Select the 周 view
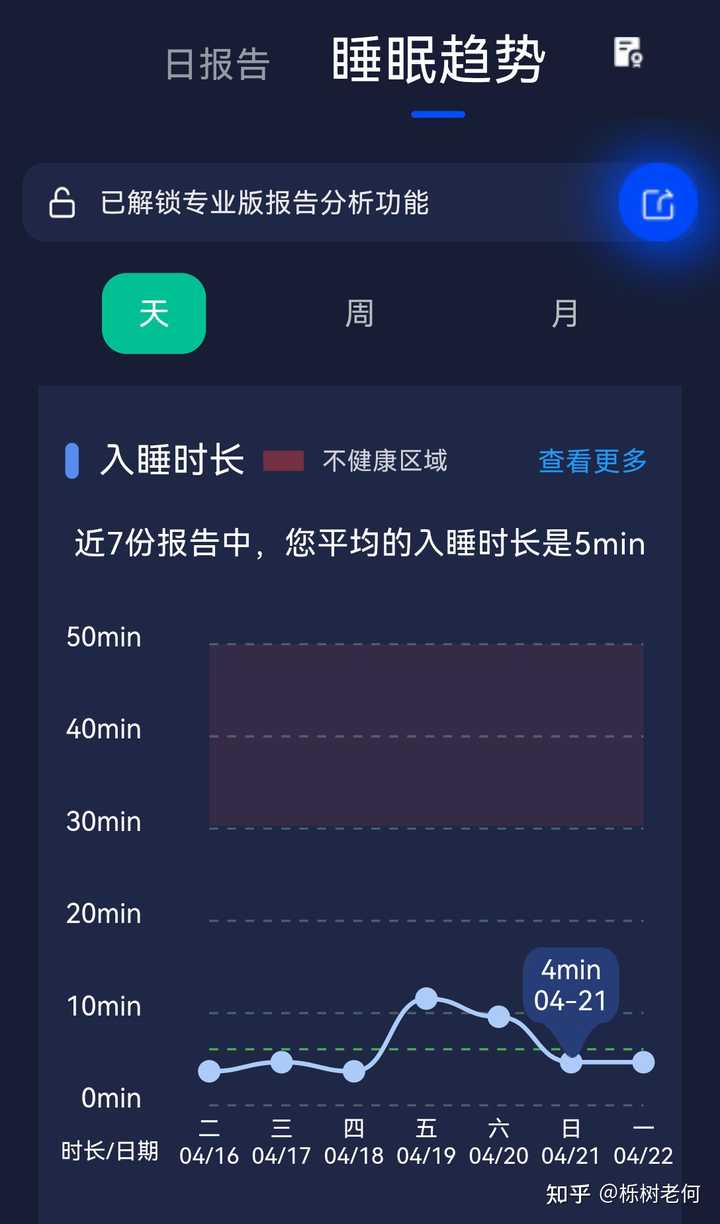The width and height of the screenshot is (720, 1224). coord(359,313)
